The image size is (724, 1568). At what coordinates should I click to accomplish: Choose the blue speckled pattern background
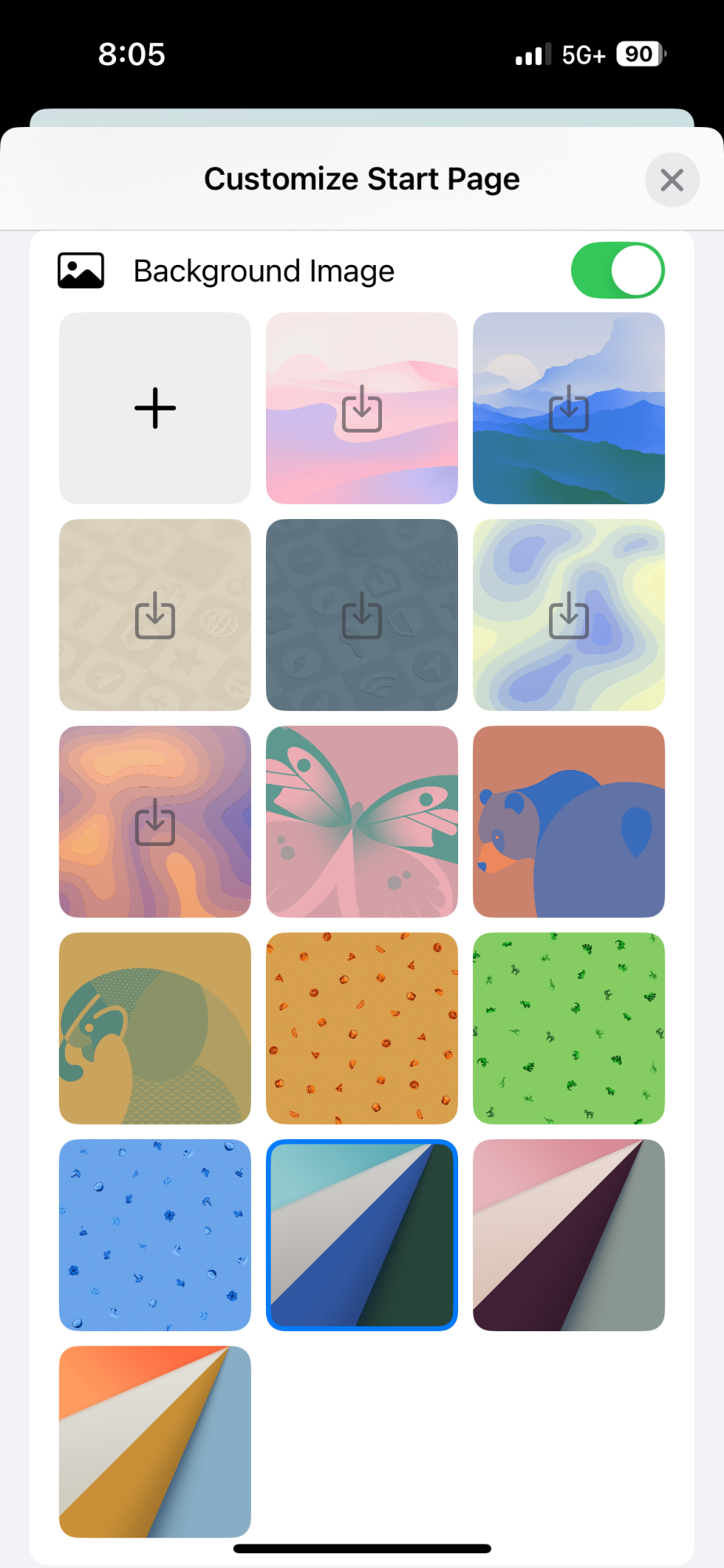pos(155,1236)
